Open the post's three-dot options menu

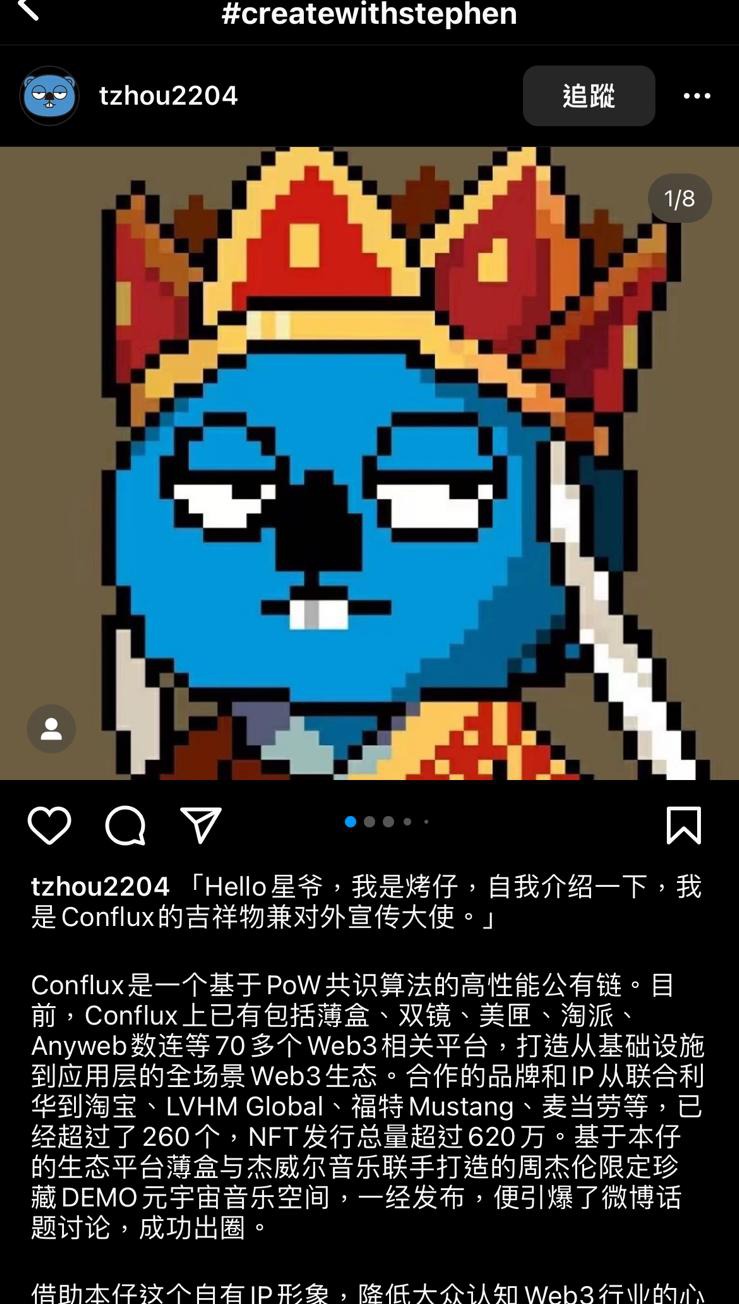(x=697, y=96)
